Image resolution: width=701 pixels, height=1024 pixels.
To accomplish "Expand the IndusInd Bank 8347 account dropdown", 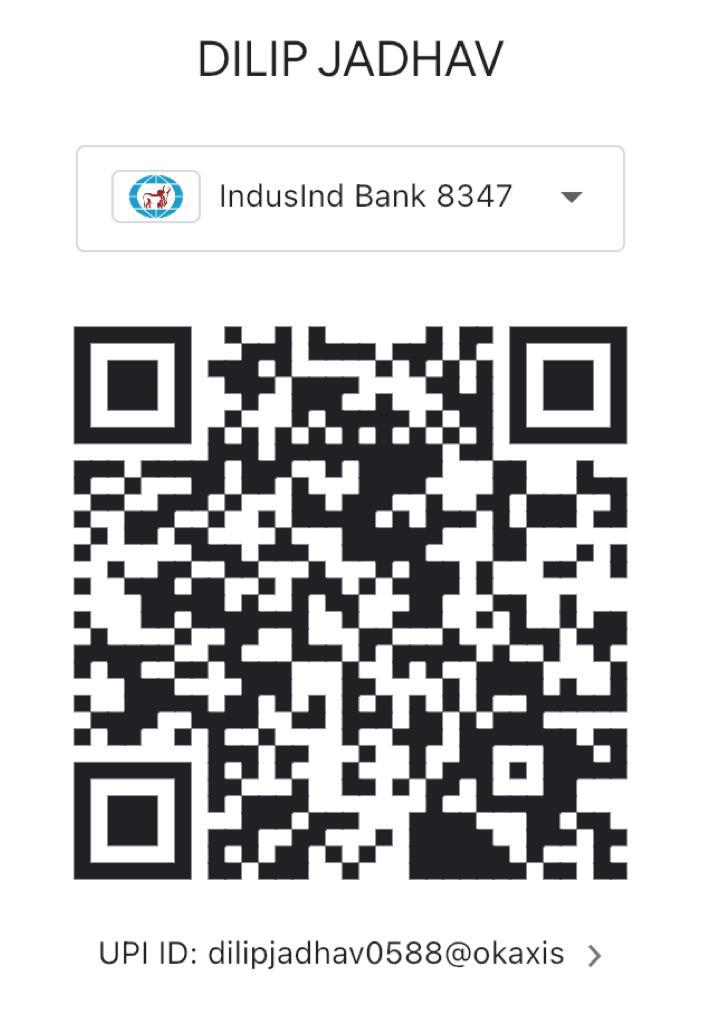I will point(570,197).
